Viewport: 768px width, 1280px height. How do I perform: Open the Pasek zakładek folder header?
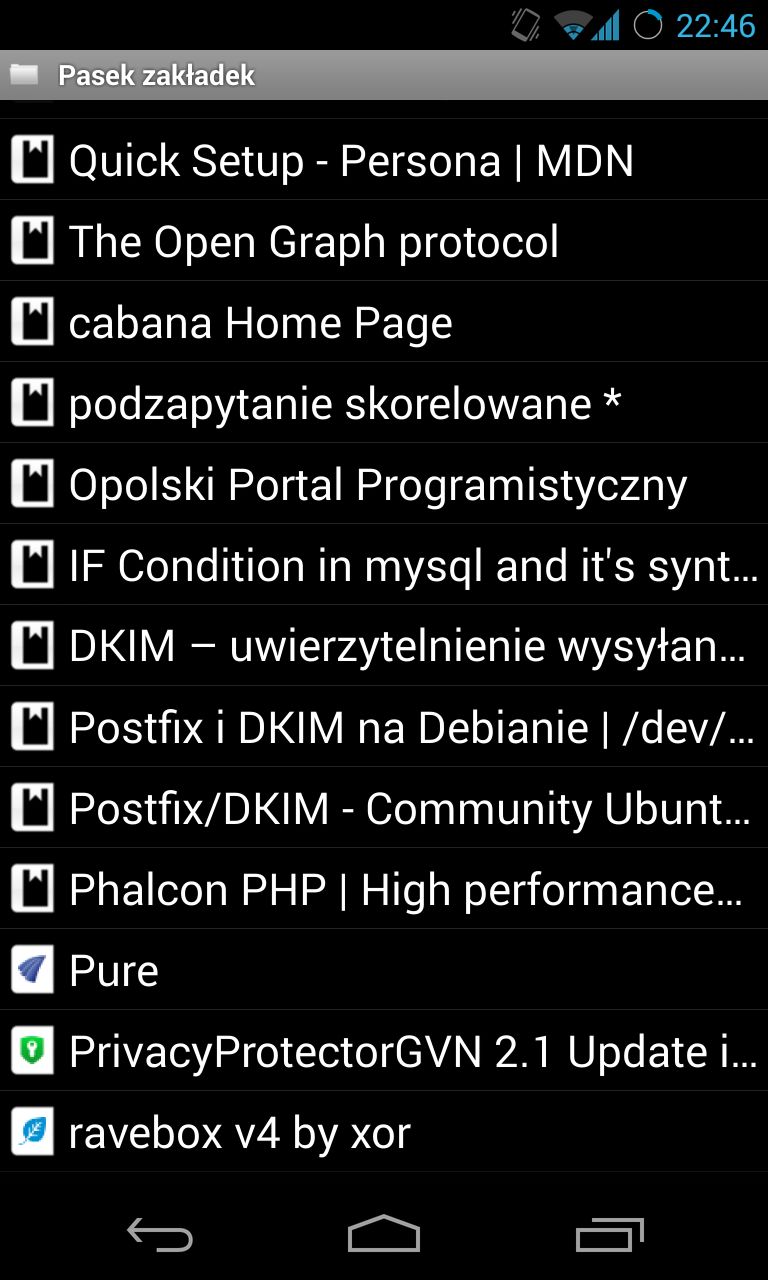pos(384,75)
